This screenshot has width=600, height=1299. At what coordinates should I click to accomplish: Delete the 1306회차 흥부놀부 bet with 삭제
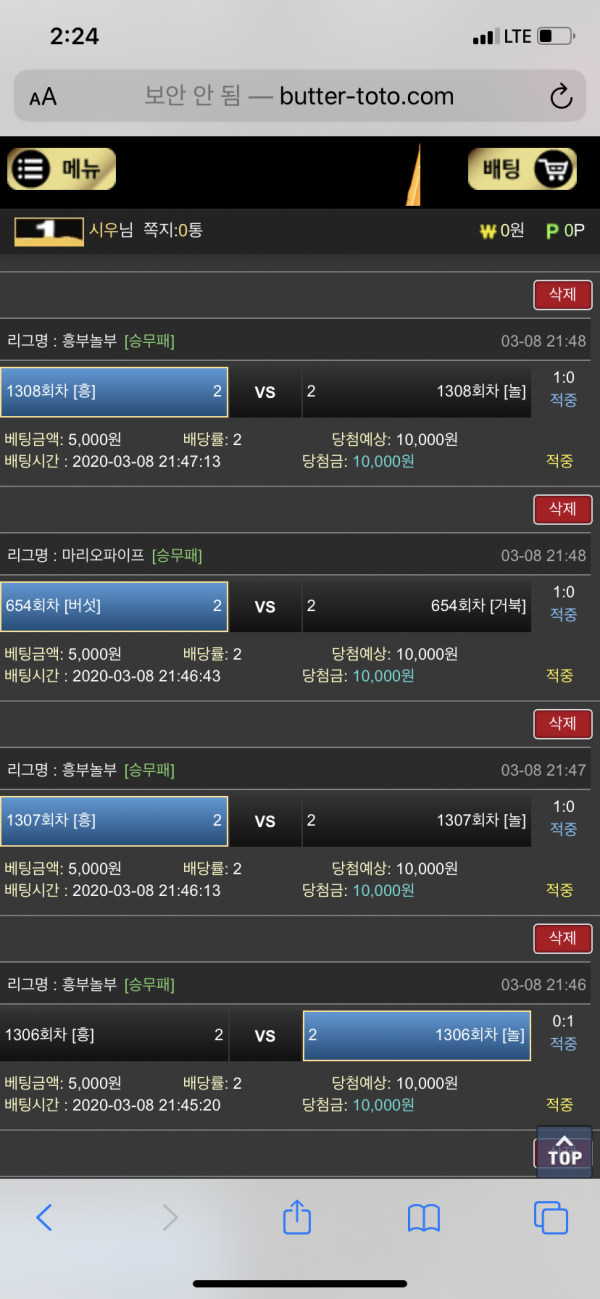562,938
